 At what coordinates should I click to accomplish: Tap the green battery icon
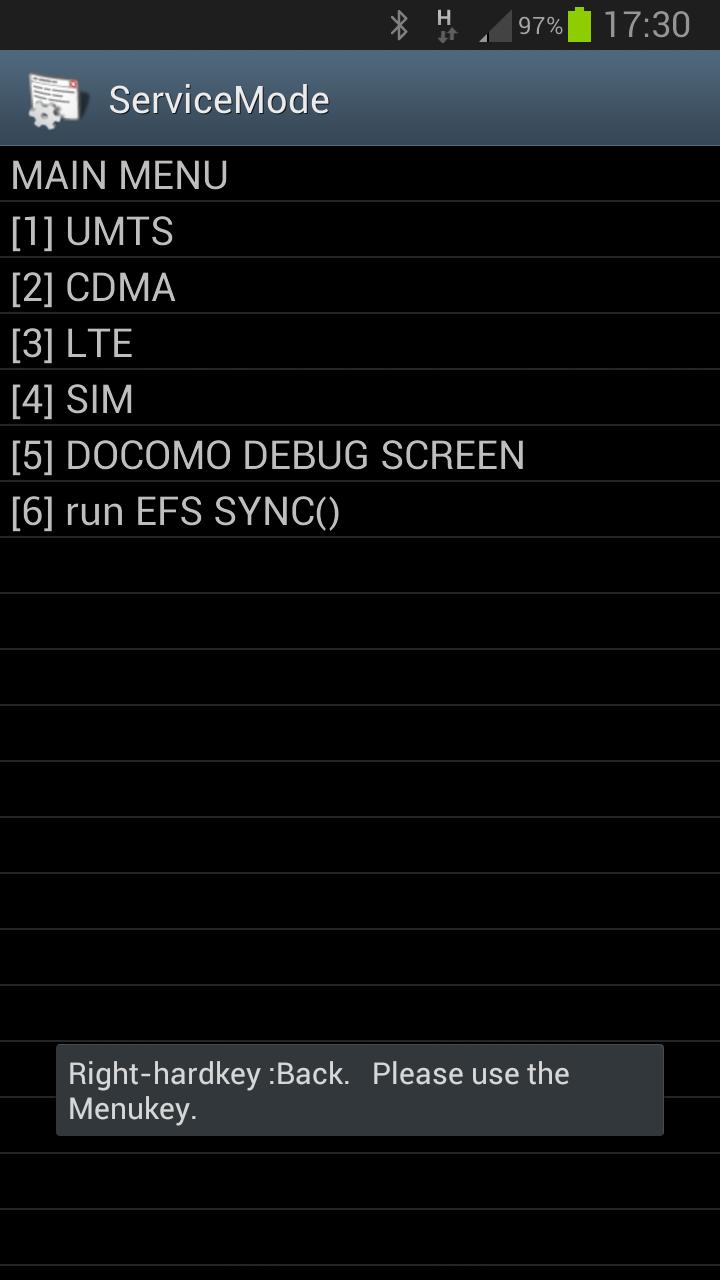click(x=581, y=24)
